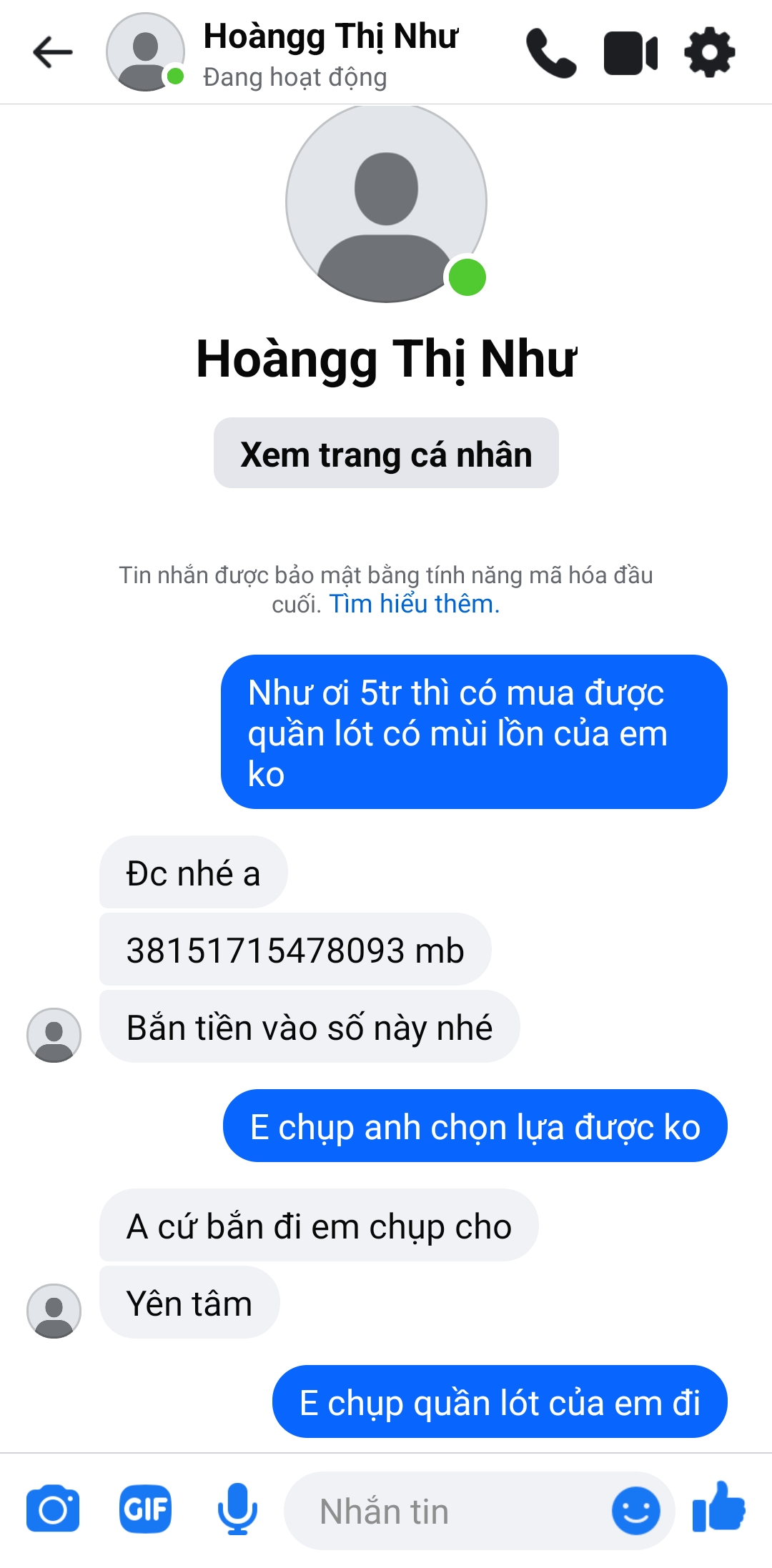Send a thumbs-up like
772x1568 pixels.
click(719, 1507)
